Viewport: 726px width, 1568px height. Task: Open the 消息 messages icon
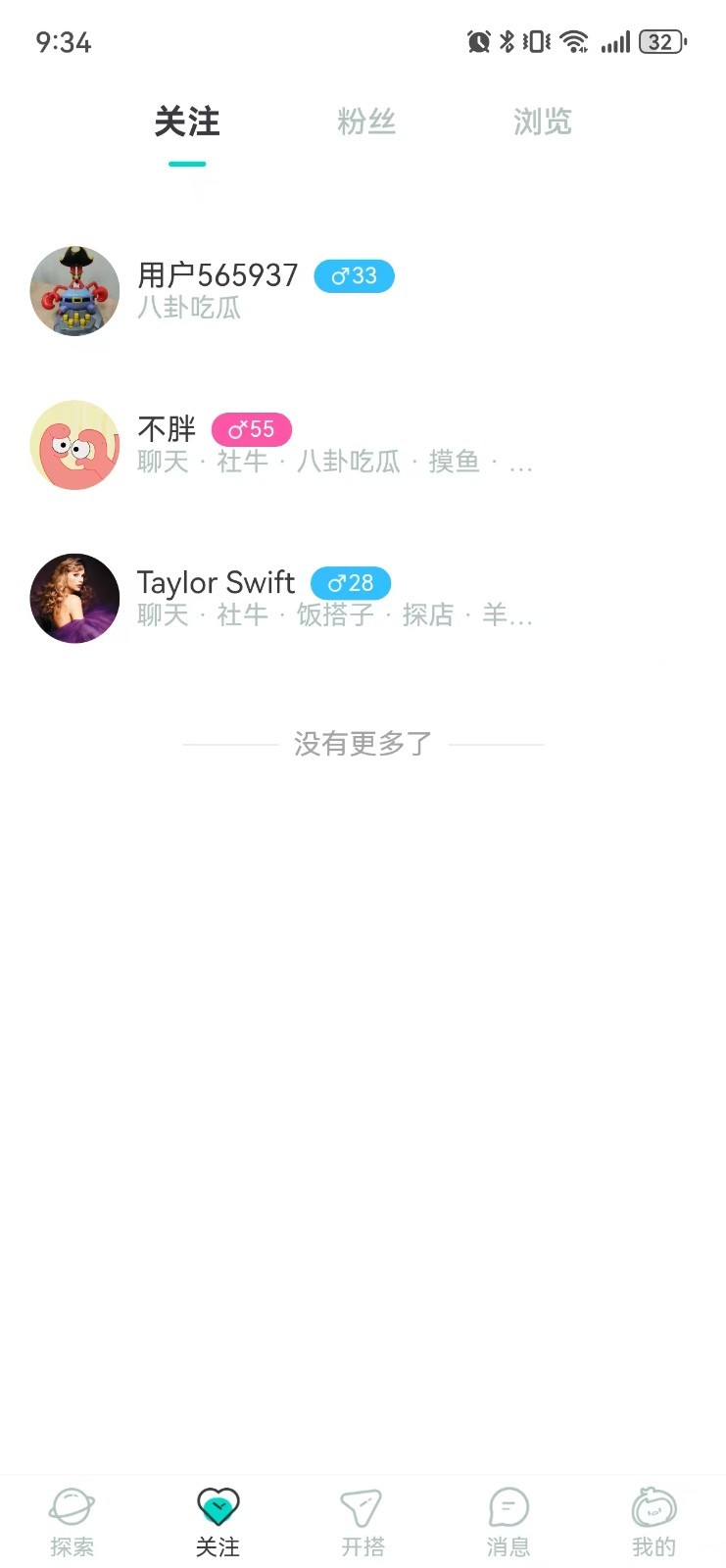click(508, 1514)
